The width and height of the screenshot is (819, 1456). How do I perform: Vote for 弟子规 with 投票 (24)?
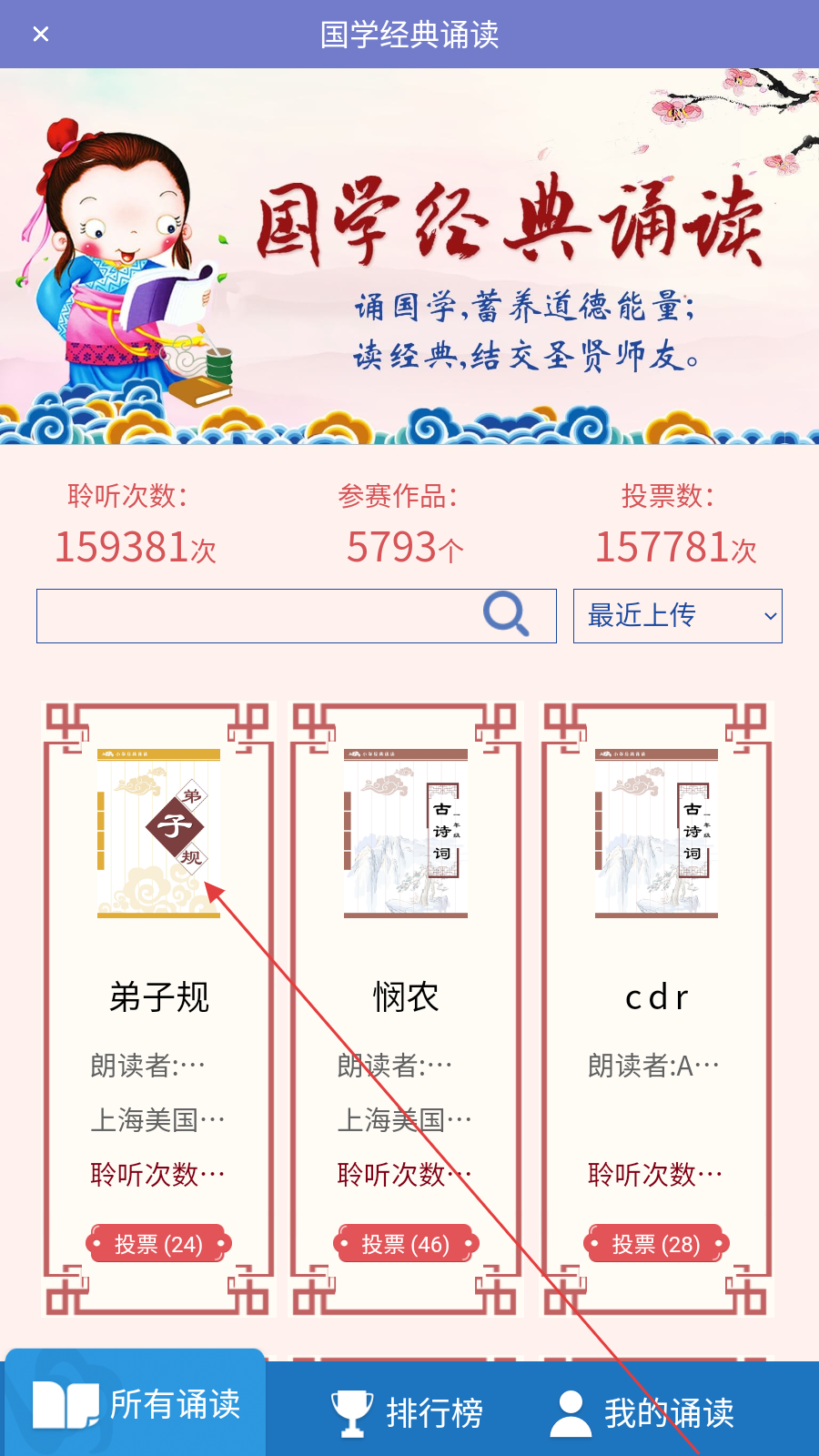click(x=158, y=1244)
